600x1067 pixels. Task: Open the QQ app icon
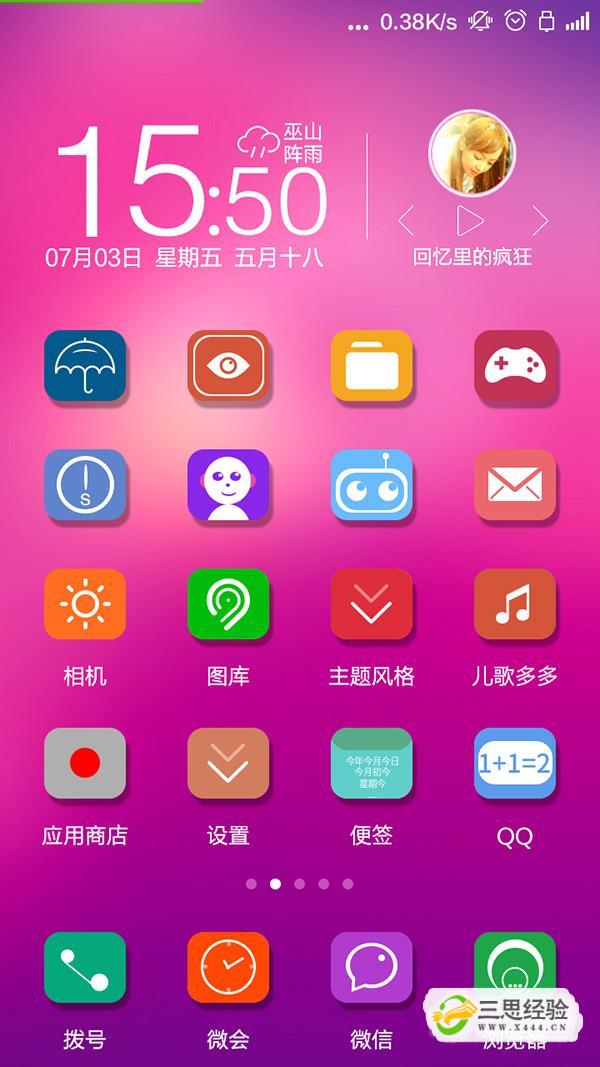[x=514, y=763]
